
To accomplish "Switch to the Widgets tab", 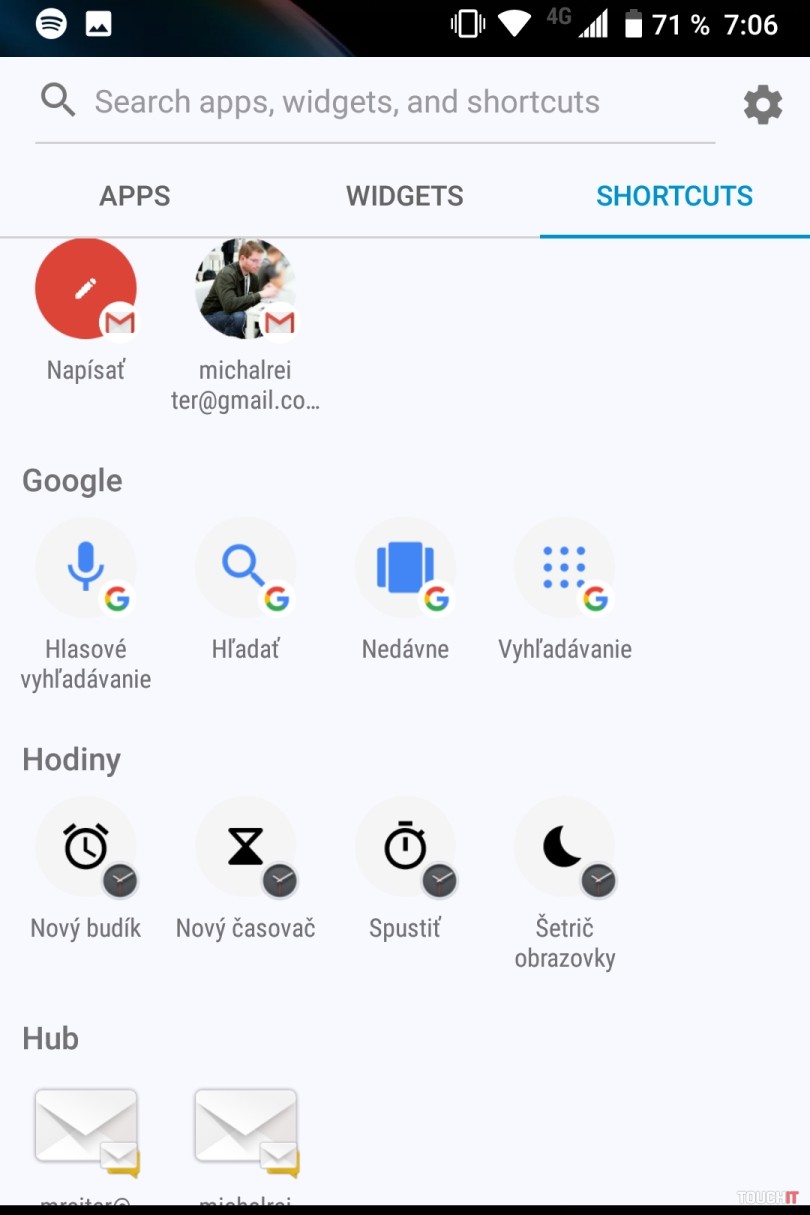I will [404, 196].
